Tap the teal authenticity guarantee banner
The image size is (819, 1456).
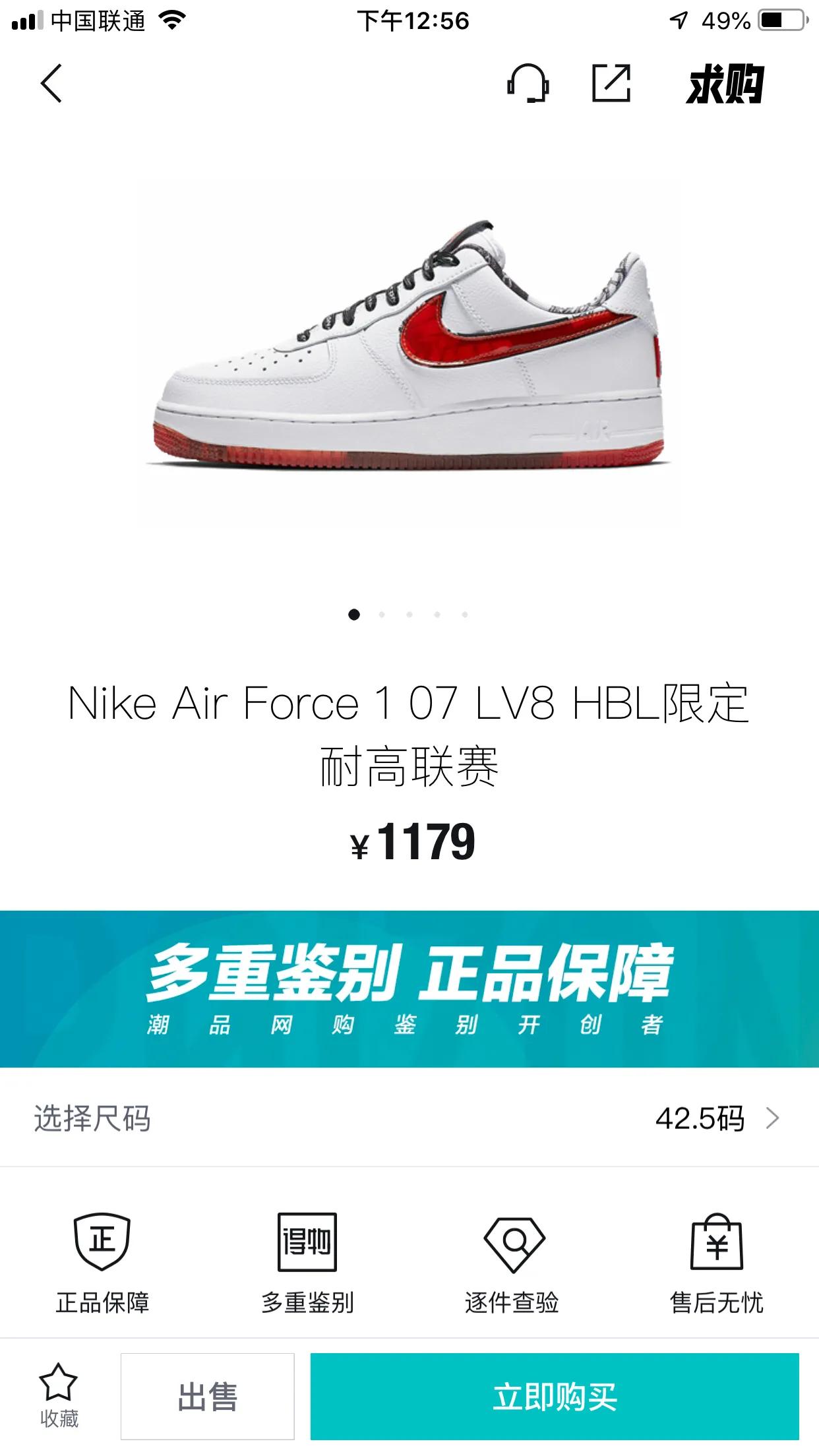pos(409,989)
